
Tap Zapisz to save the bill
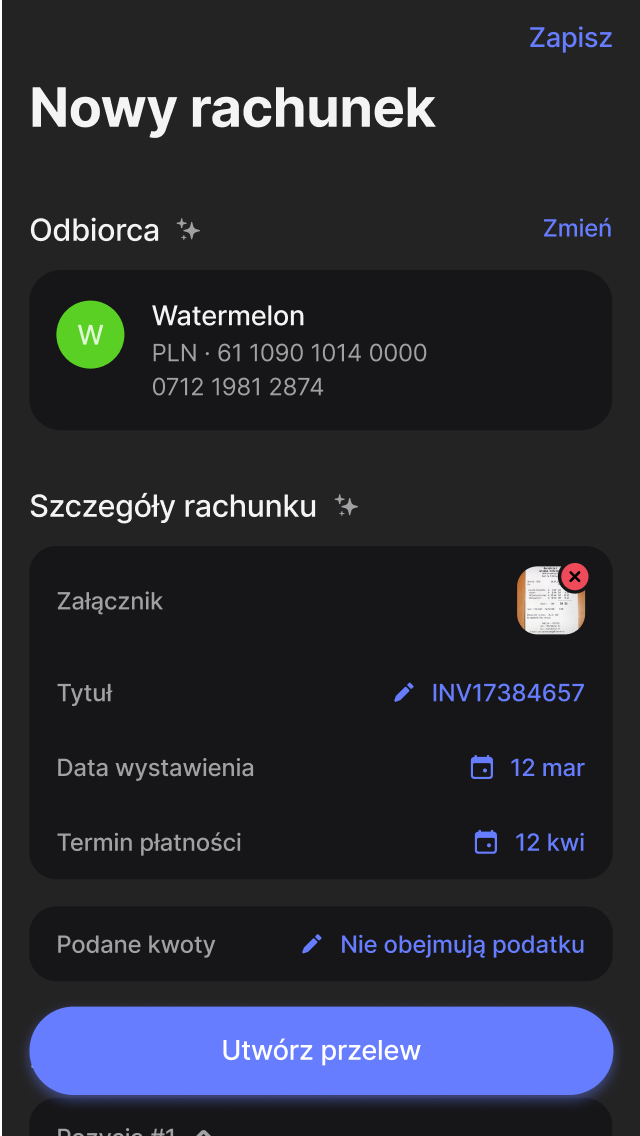click(570, 38)
